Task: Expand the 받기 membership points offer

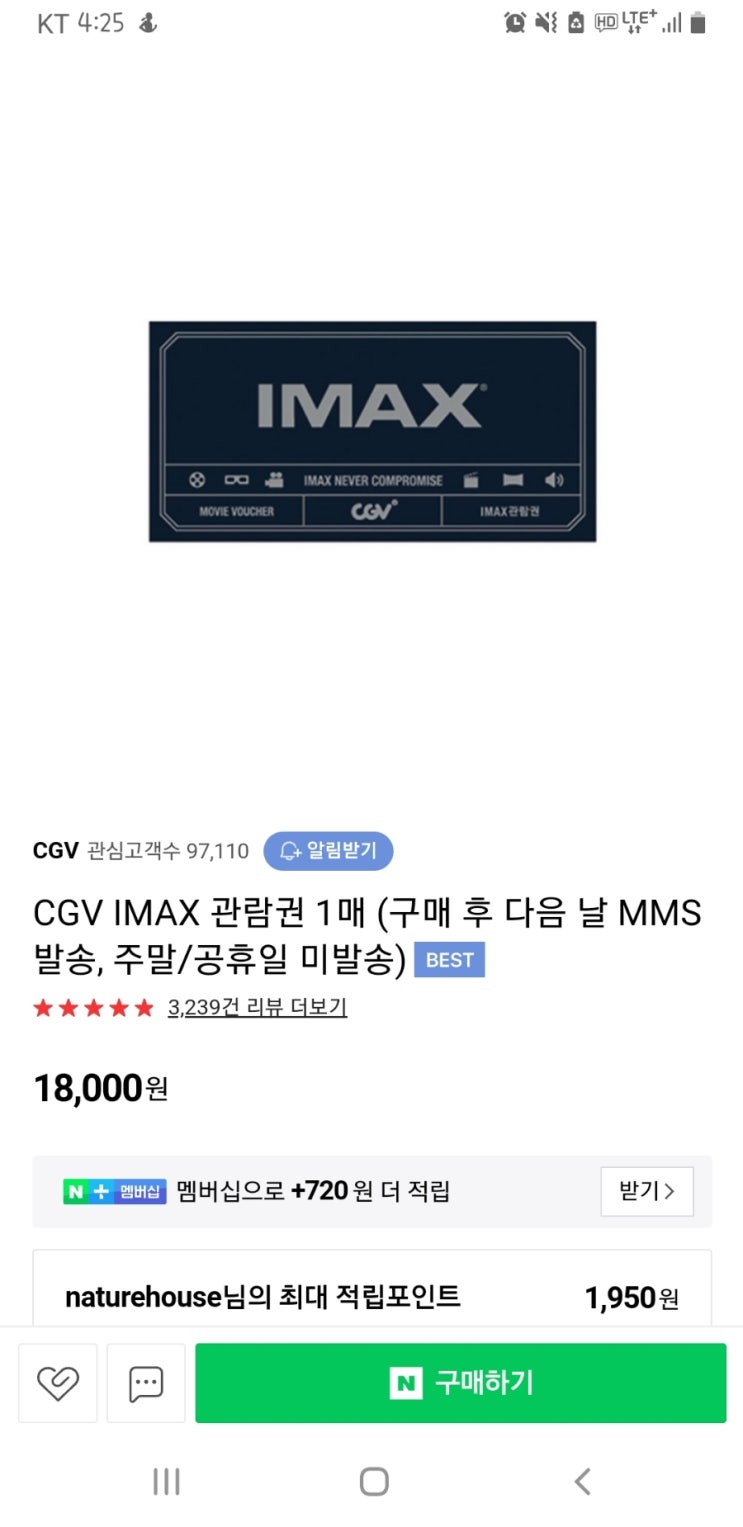Action: (x=647, y=1191)
